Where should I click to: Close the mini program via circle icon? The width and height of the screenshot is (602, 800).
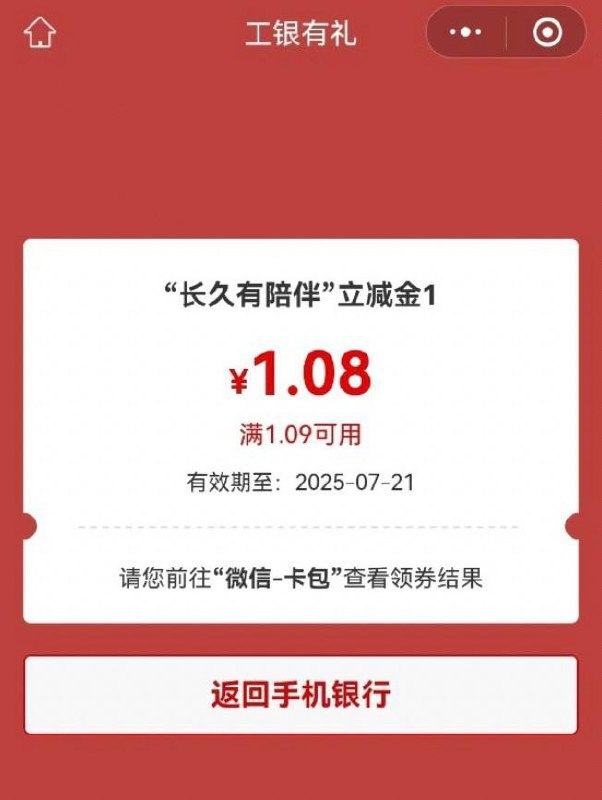point(547,32)
